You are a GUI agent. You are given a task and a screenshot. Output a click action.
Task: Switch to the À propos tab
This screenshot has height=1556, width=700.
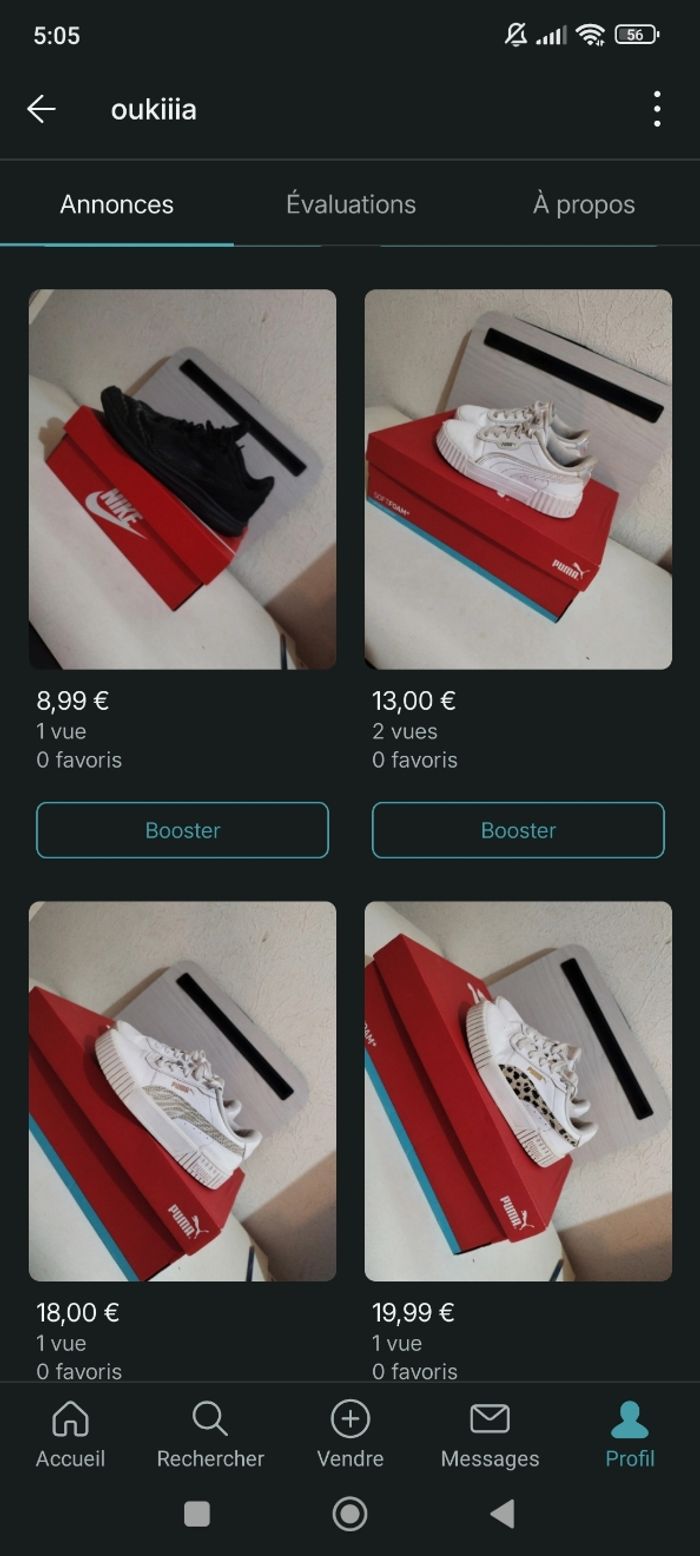pos(583,204)
